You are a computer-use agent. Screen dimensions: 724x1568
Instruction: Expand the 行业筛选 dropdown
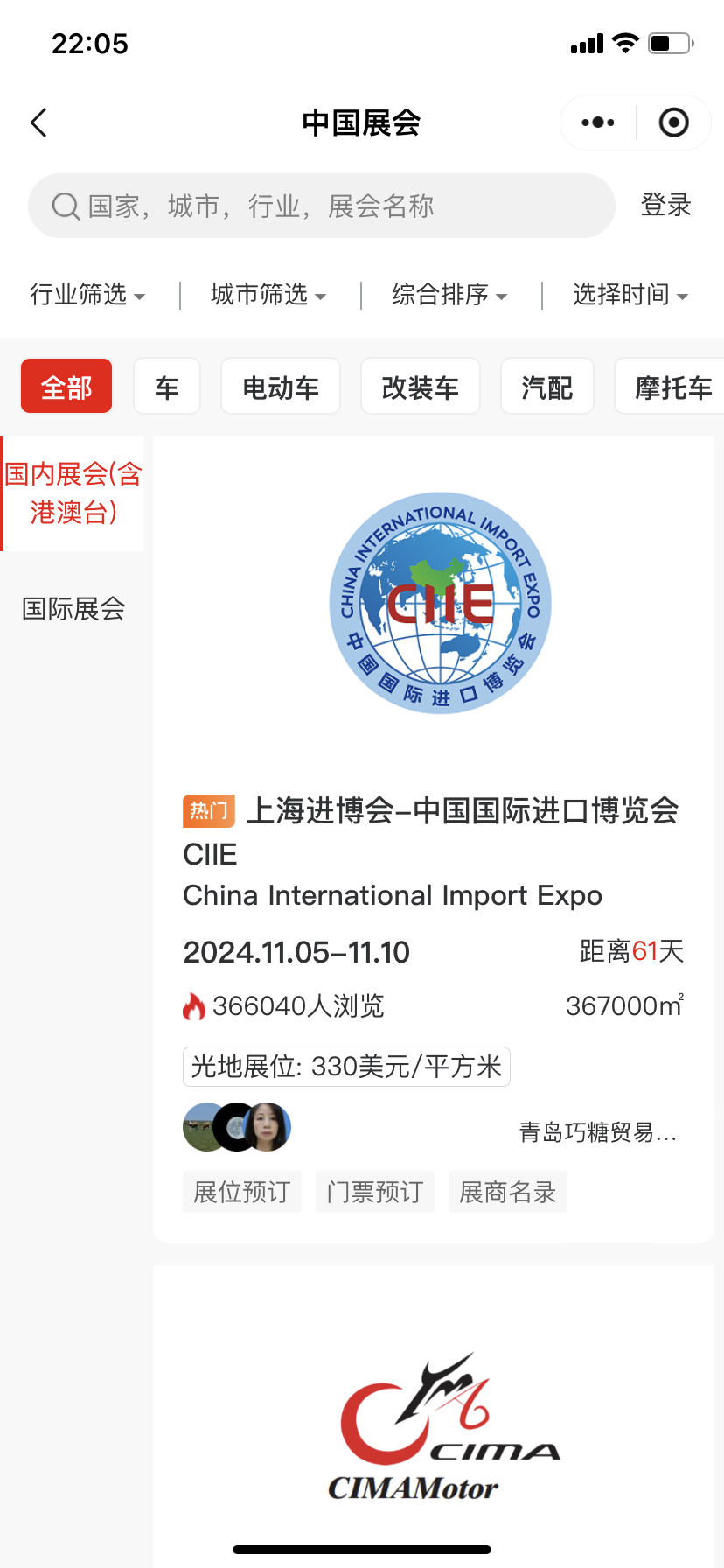tap(87, 295)
